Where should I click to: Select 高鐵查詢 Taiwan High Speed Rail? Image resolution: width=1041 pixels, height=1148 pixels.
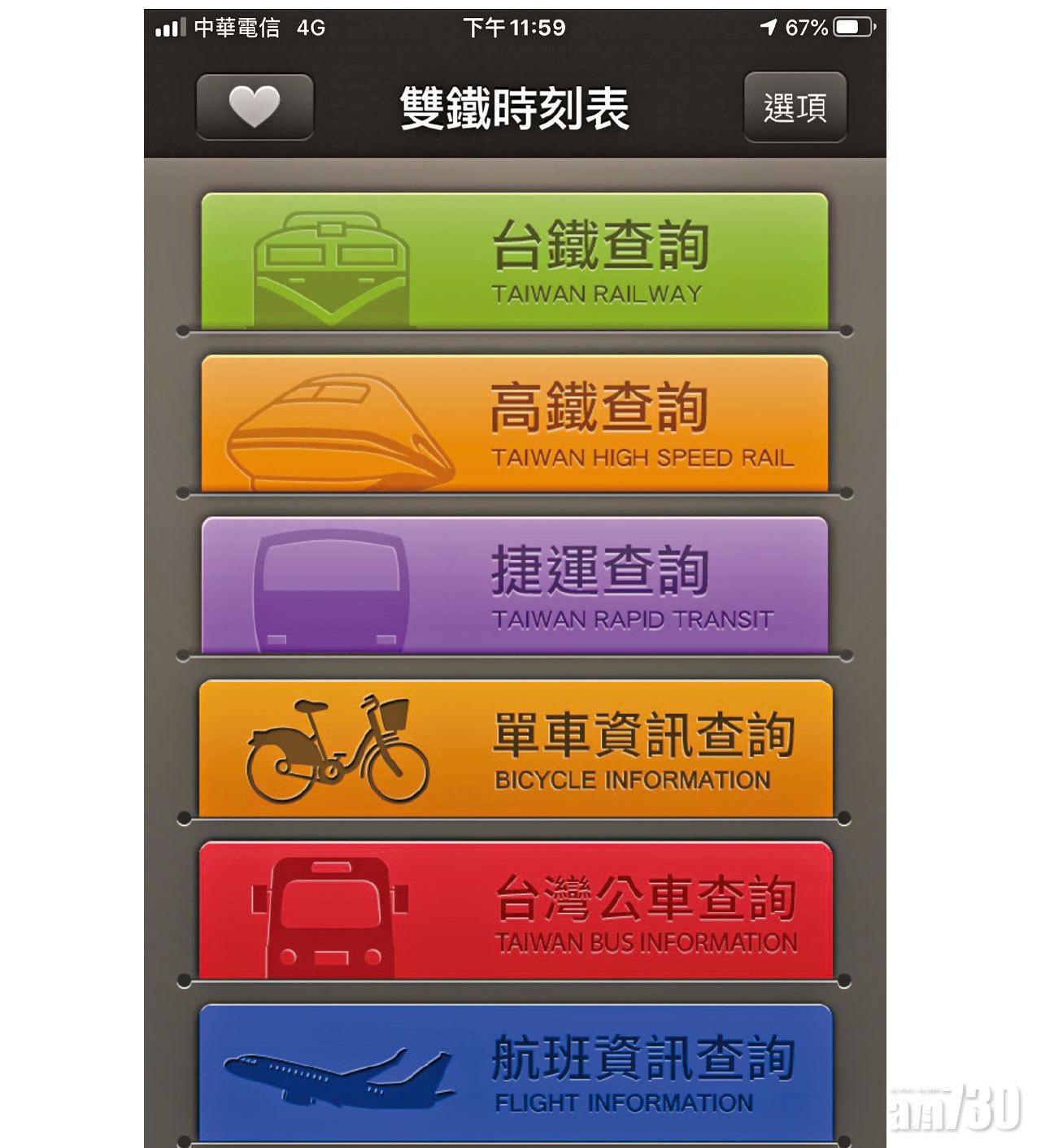(514, 424)
